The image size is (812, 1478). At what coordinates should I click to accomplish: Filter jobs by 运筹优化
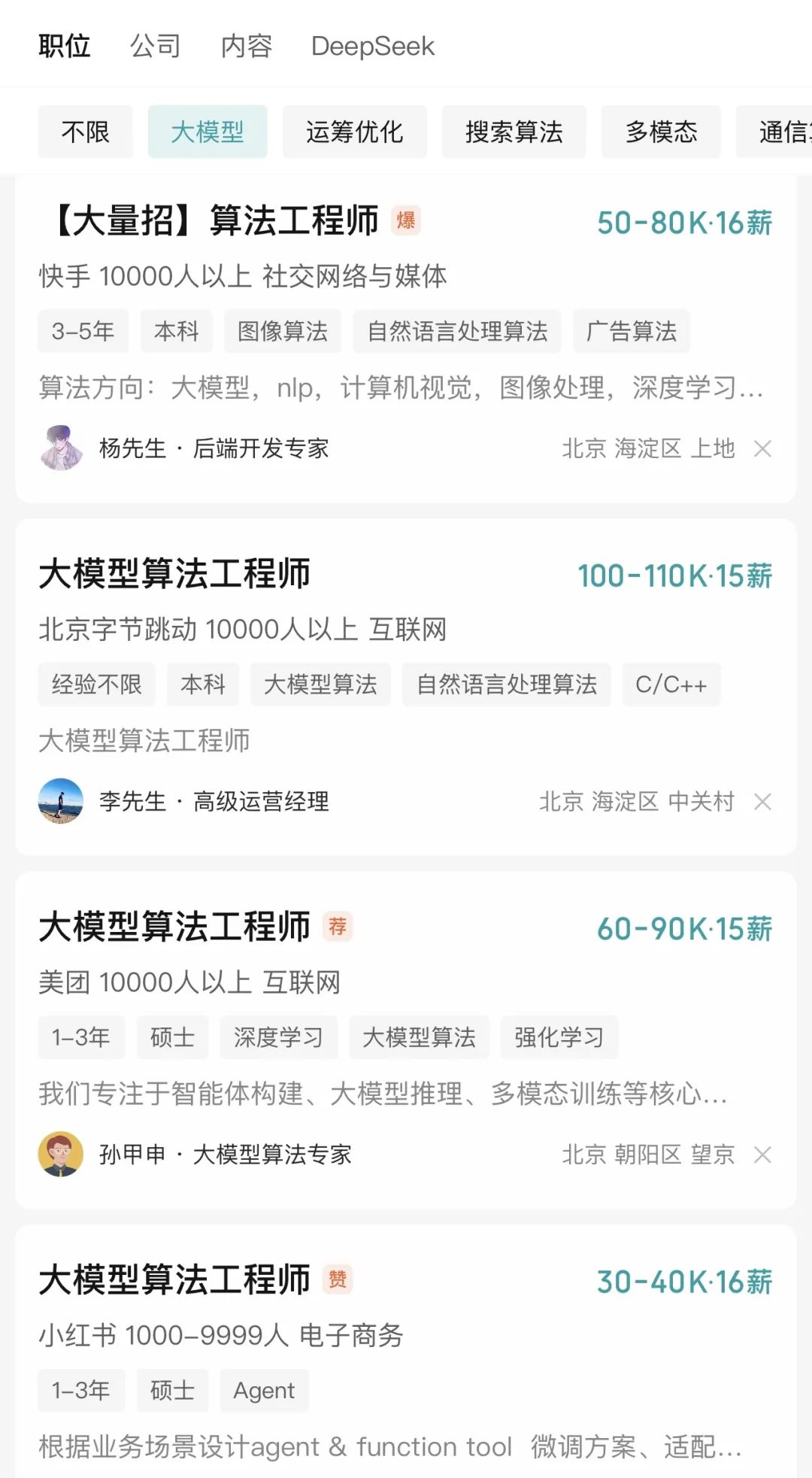(x=354, y=132)
